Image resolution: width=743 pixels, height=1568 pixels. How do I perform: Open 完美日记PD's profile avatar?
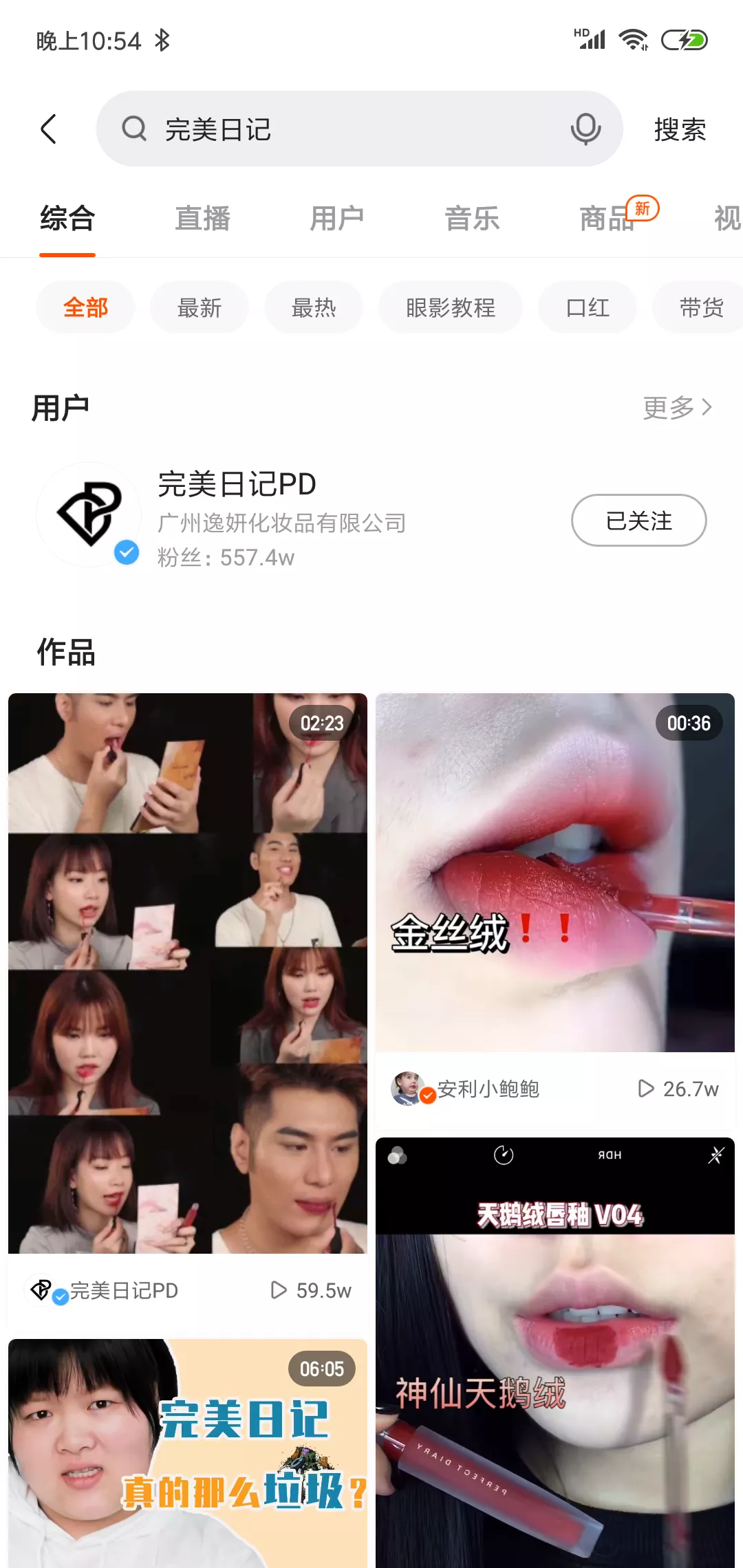tap(89, 514)
